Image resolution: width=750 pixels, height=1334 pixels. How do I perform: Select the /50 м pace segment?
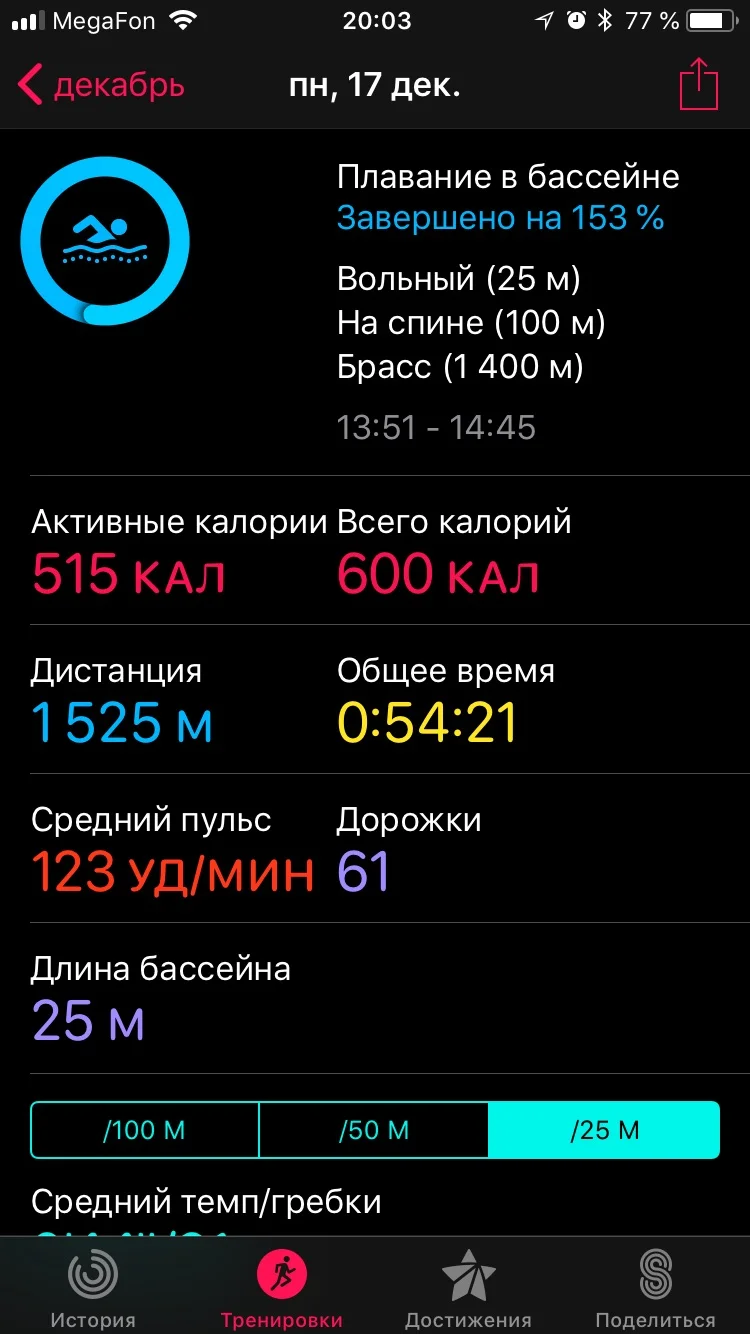pos(374,1130)
